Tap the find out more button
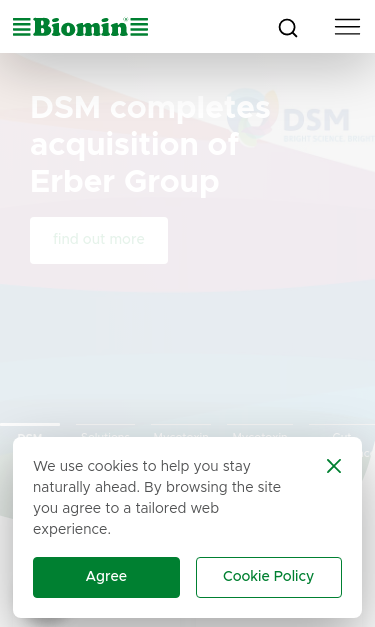 tap(99, 240)
